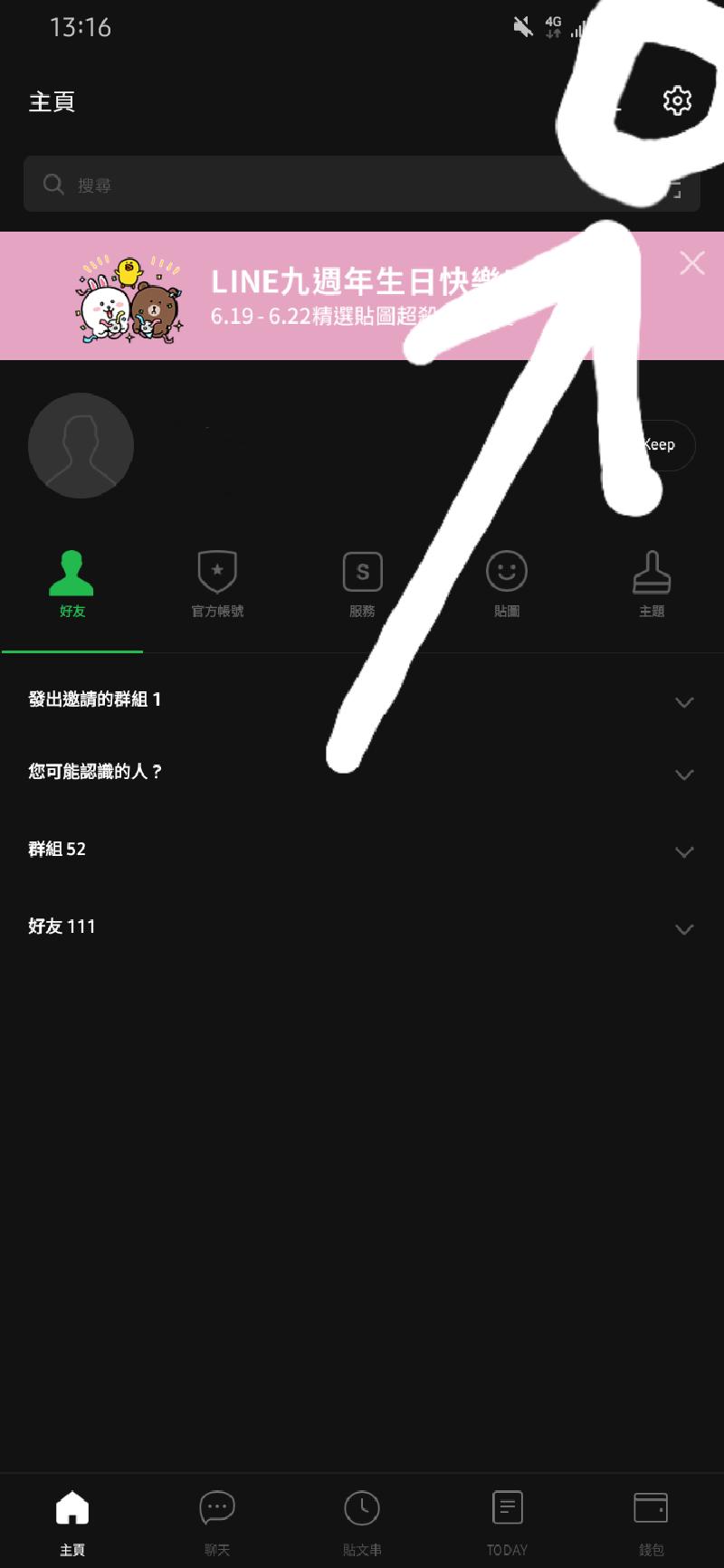Expand the 群組 52 list
This screenshot has width=724, height=1568.
(x=362, y=851)
